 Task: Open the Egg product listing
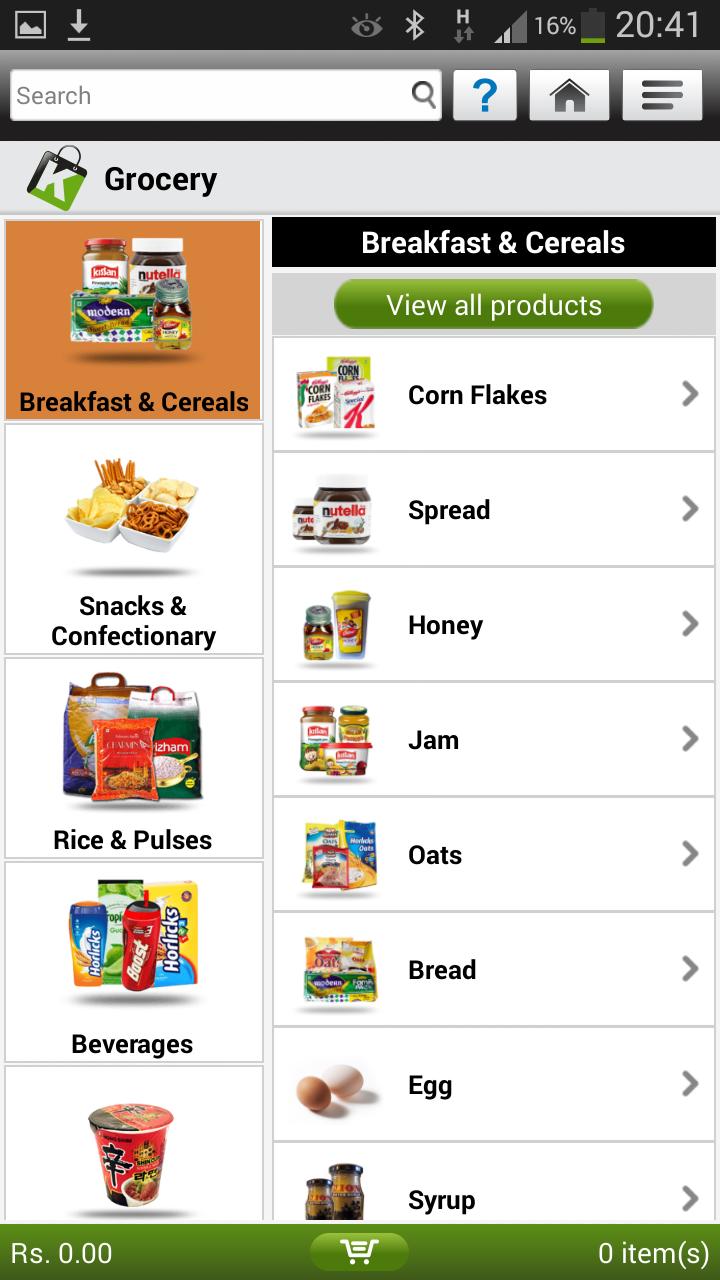(x=493, y=1084)
